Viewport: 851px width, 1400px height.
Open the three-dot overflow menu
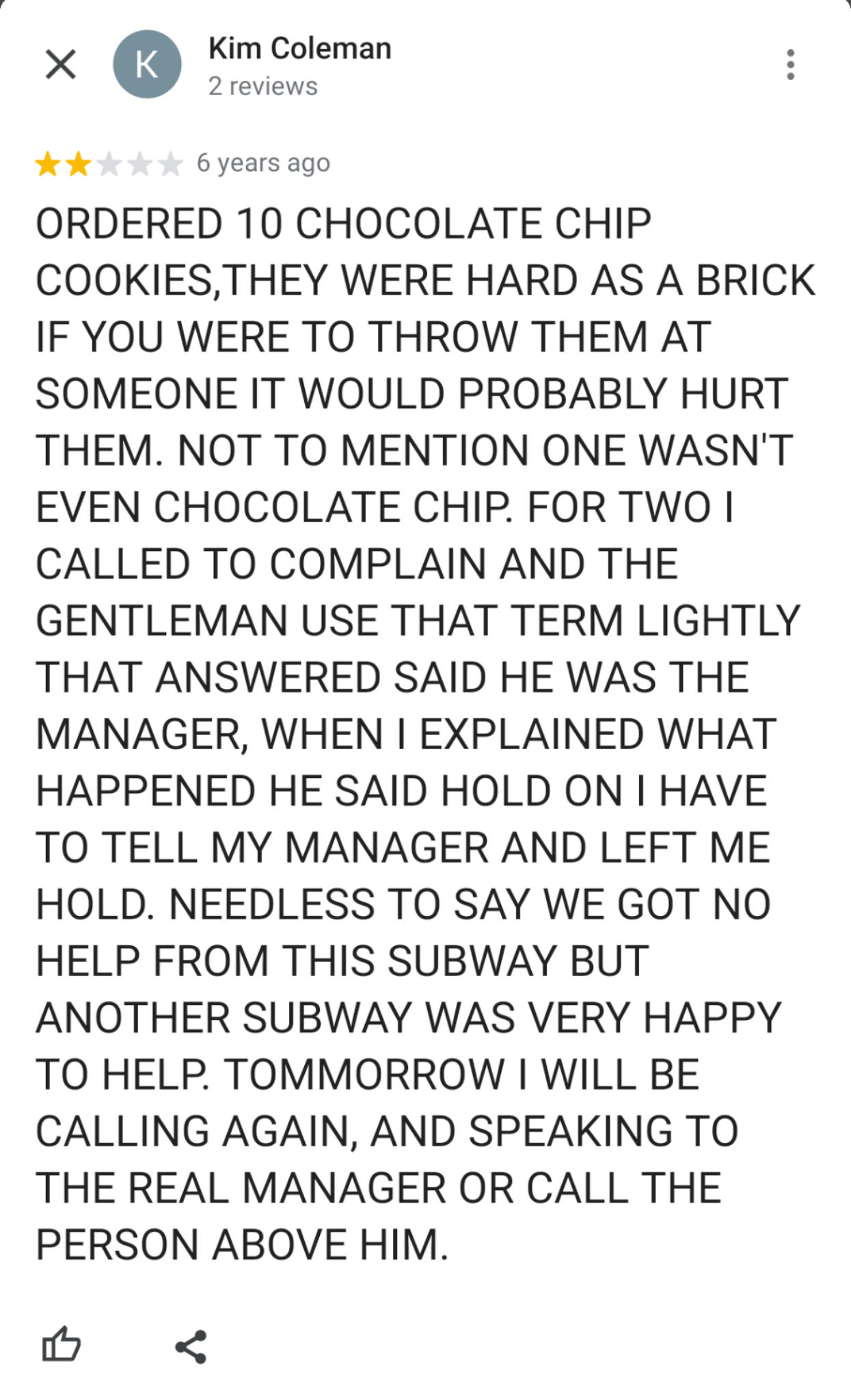point(790,64)
